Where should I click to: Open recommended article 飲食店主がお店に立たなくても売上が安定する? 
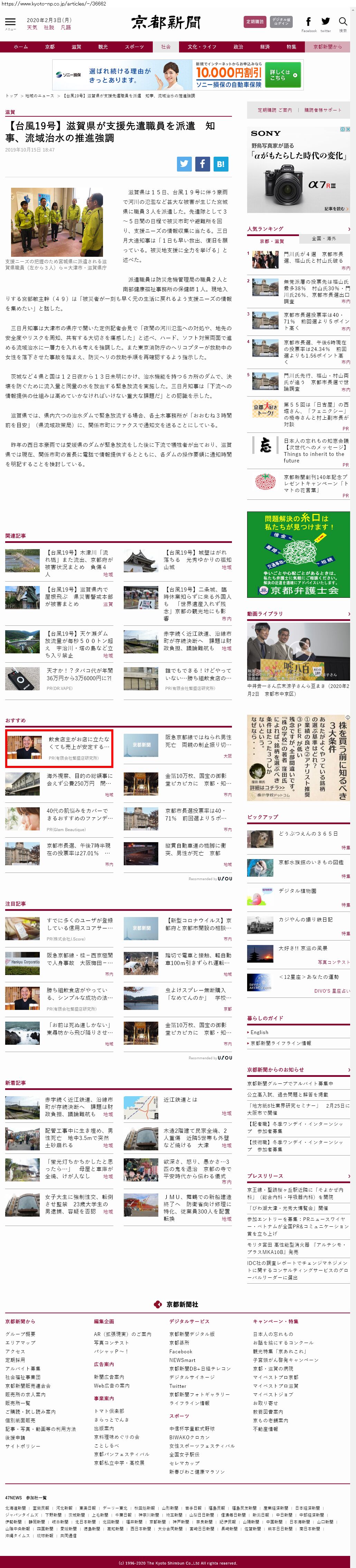pos(79,743)
